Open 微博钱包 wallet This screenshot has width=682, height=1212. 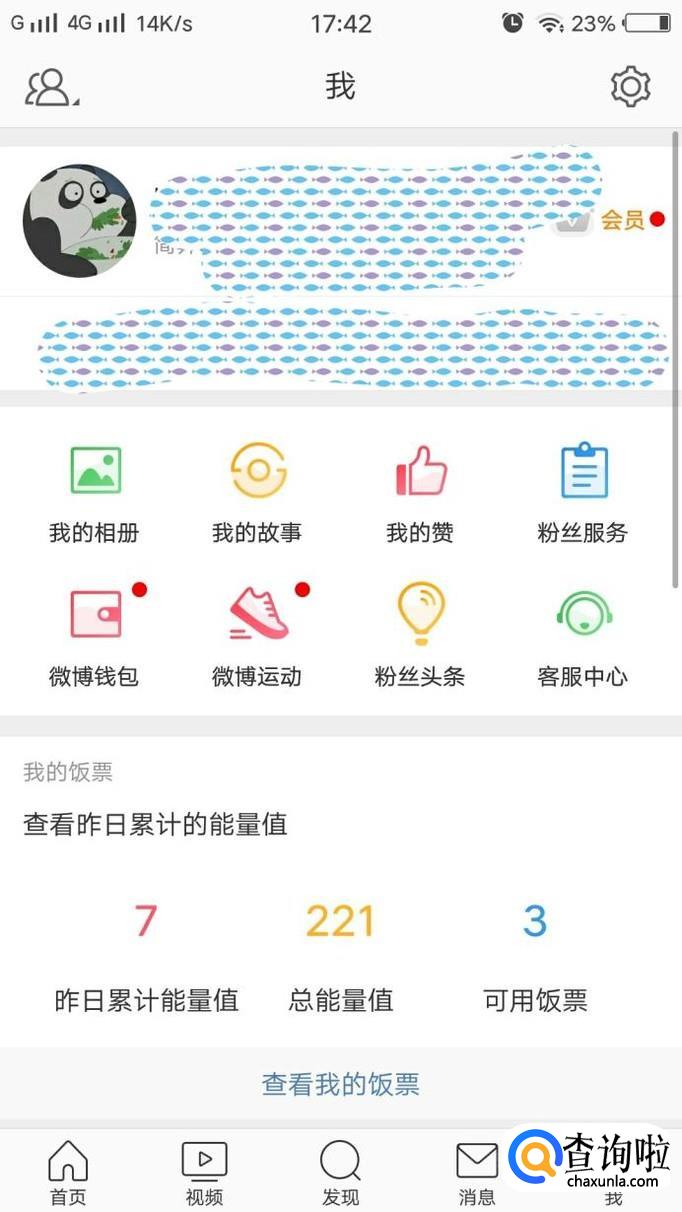coord(95,635)
